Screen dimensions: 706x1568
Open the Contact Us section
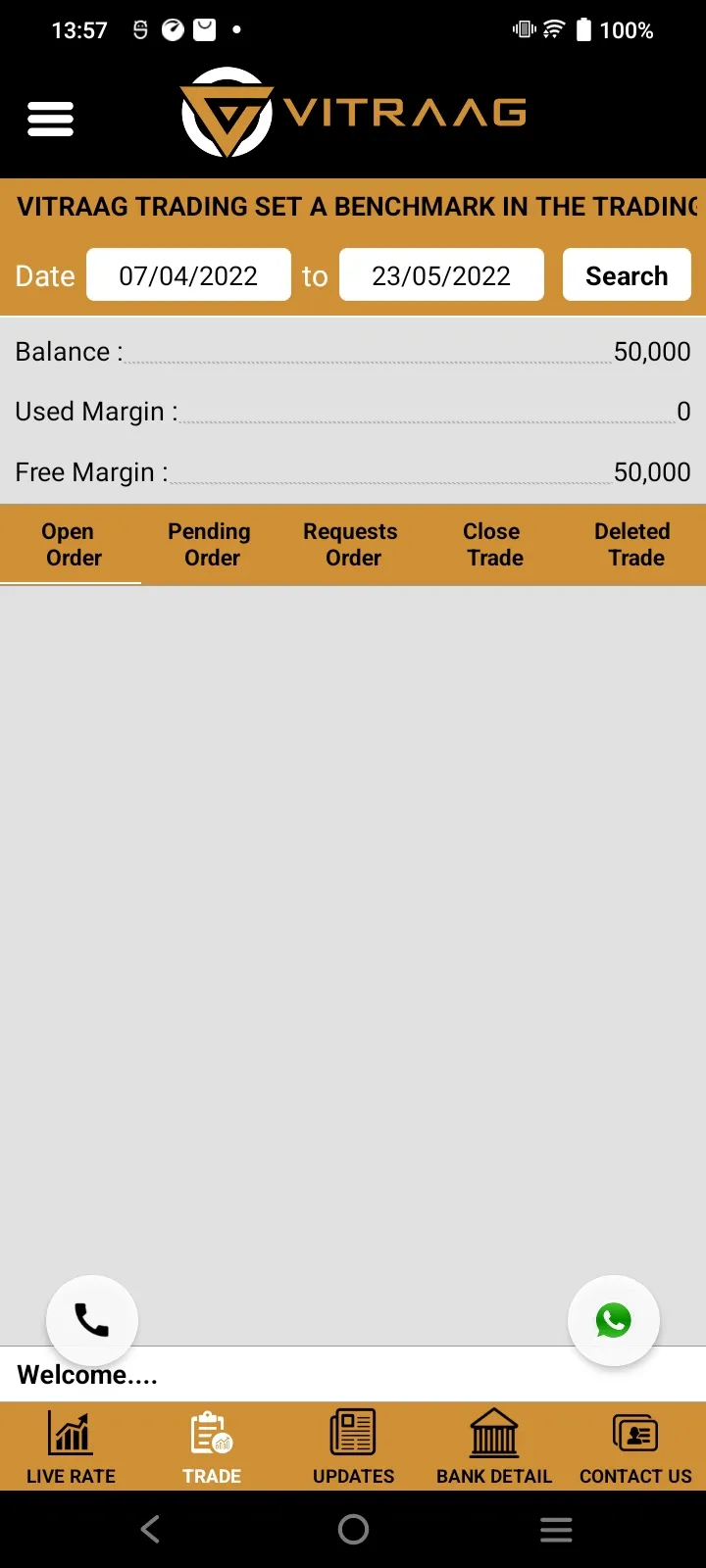coord(635,1446)
